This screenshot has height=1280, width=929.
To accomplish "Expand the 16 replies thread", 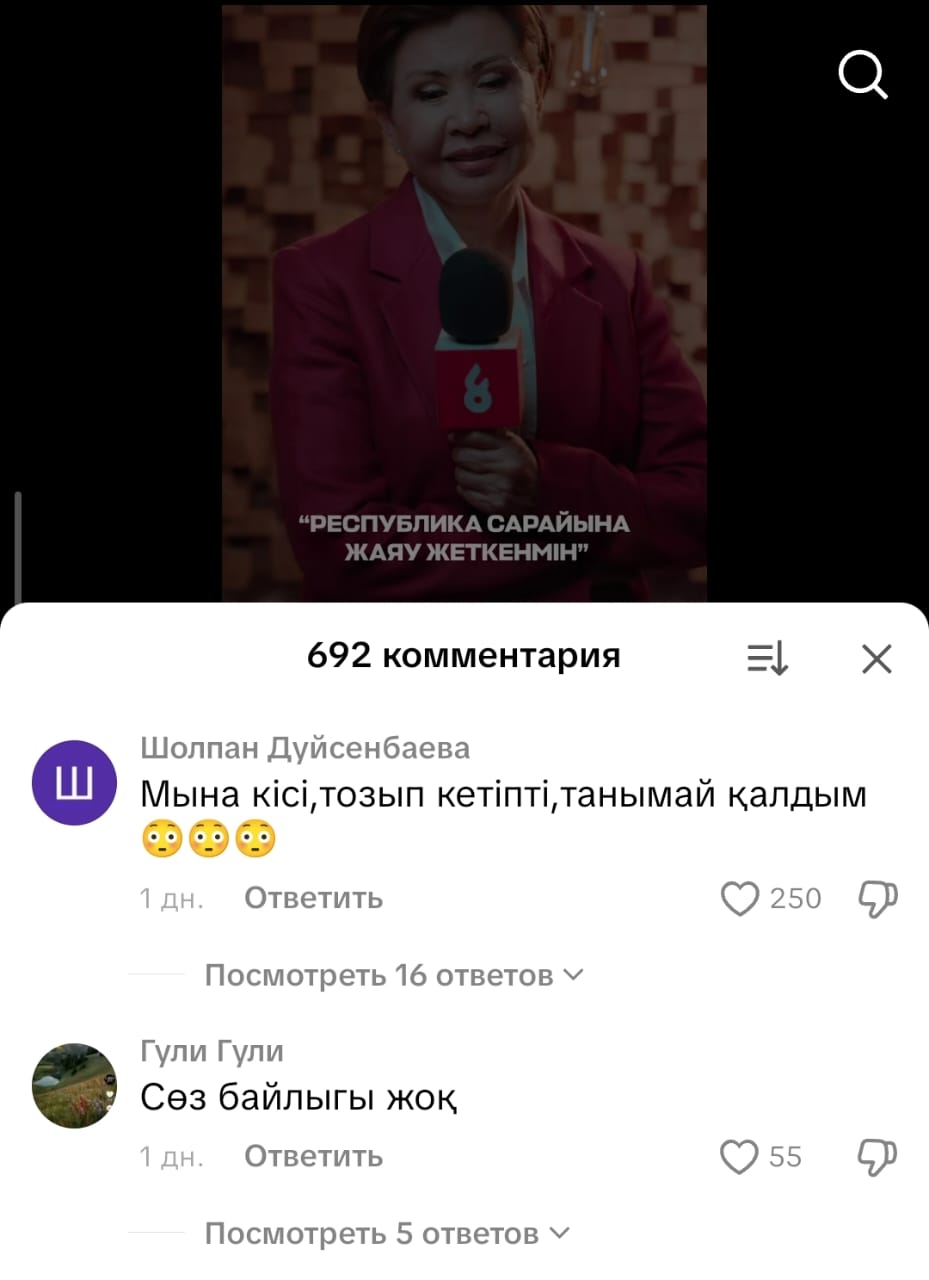I will (393, 975).
